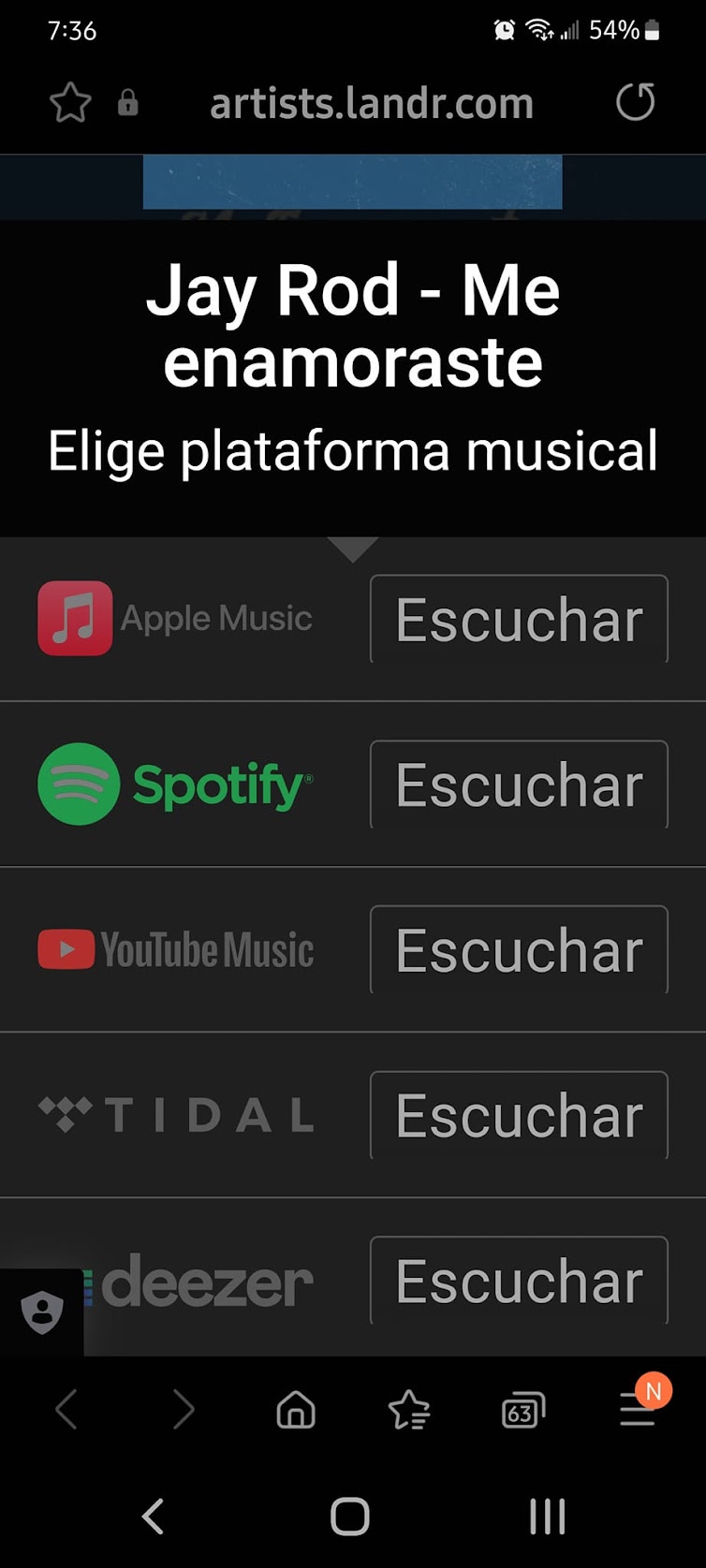Reload the current page

coord(635,103)
